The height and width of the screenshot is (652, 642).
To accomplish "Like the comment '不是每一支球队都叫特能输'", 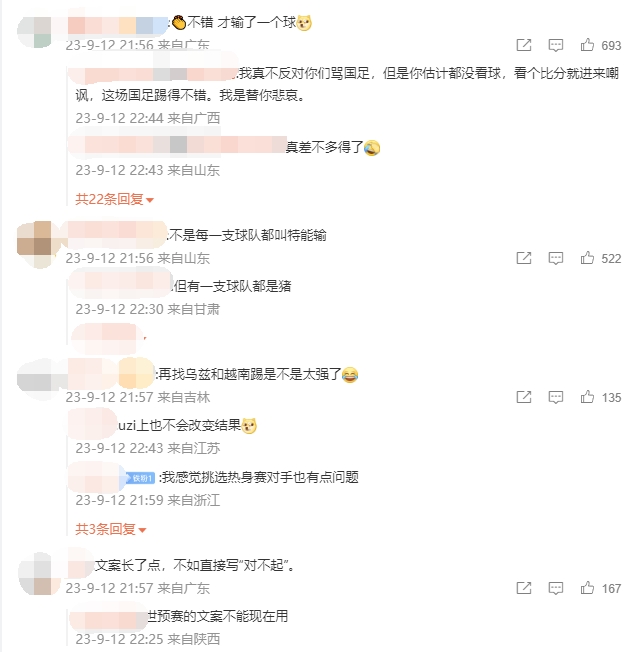I will (x=587, y=258).
